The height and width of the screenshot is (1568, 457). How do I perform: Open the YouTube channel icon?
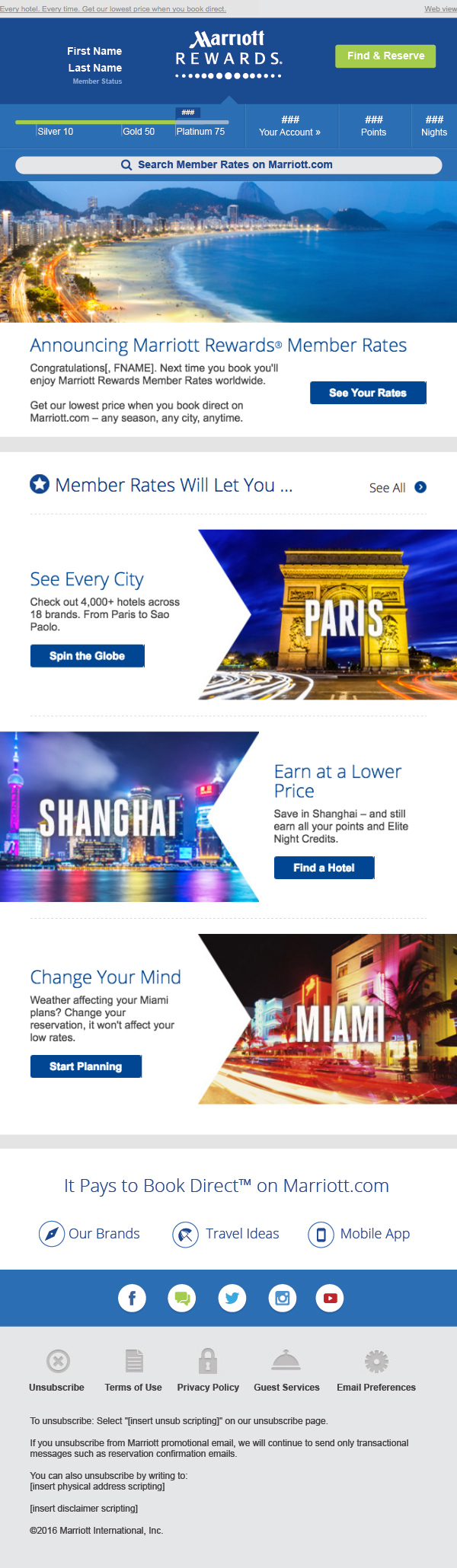pos(331,1298)
